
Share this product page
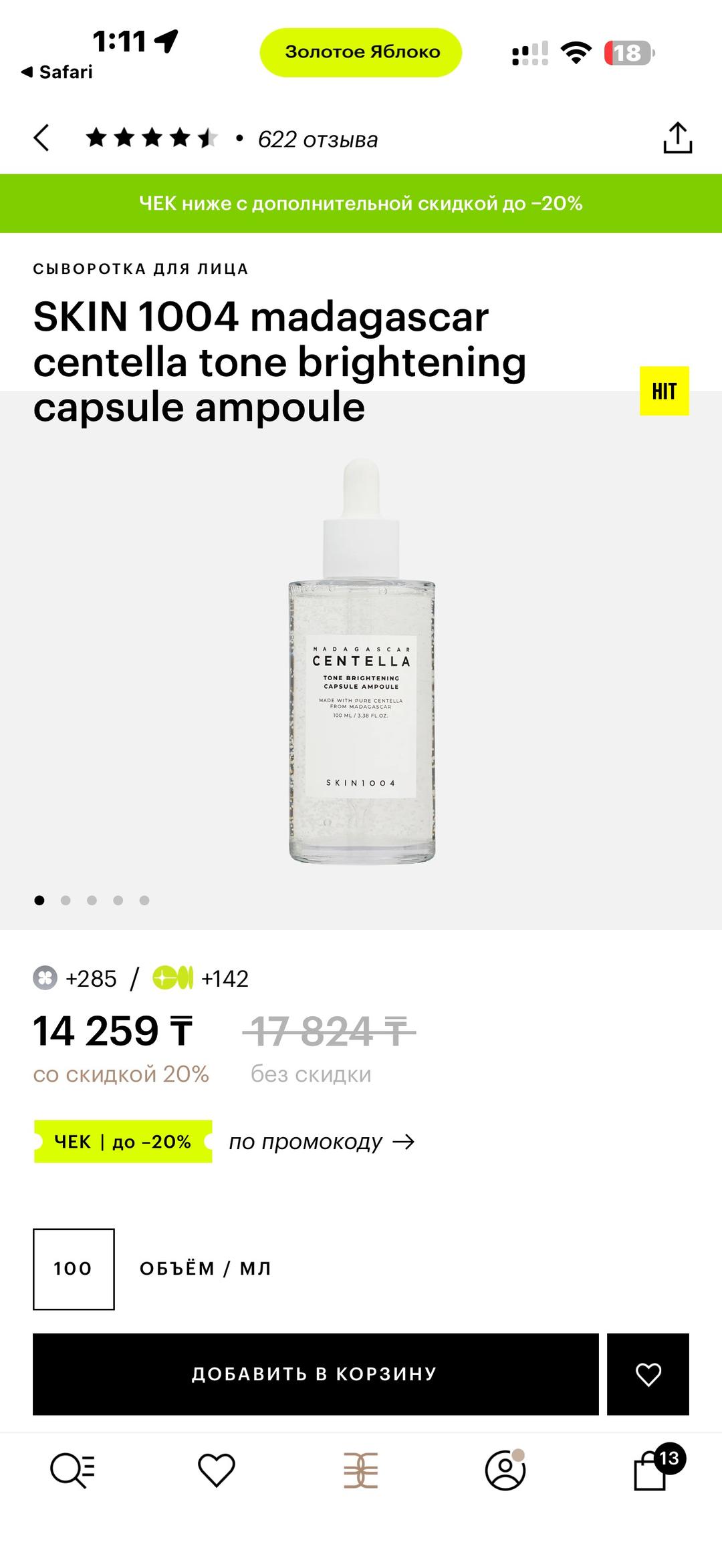(677, 138)
